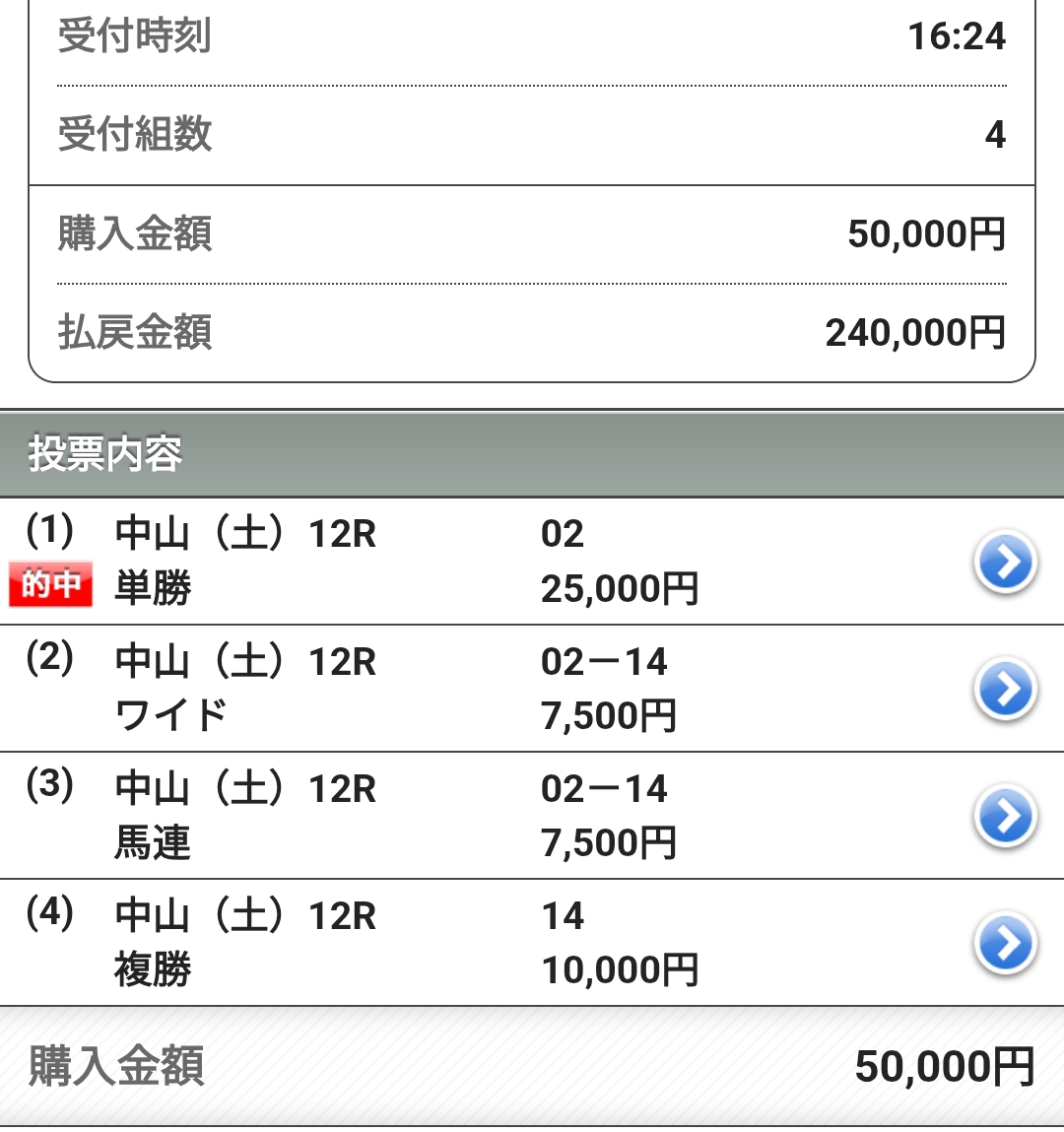Open details for the 単勝 02 bet
The image size is (1064, 1132).
pos(1005,563)
